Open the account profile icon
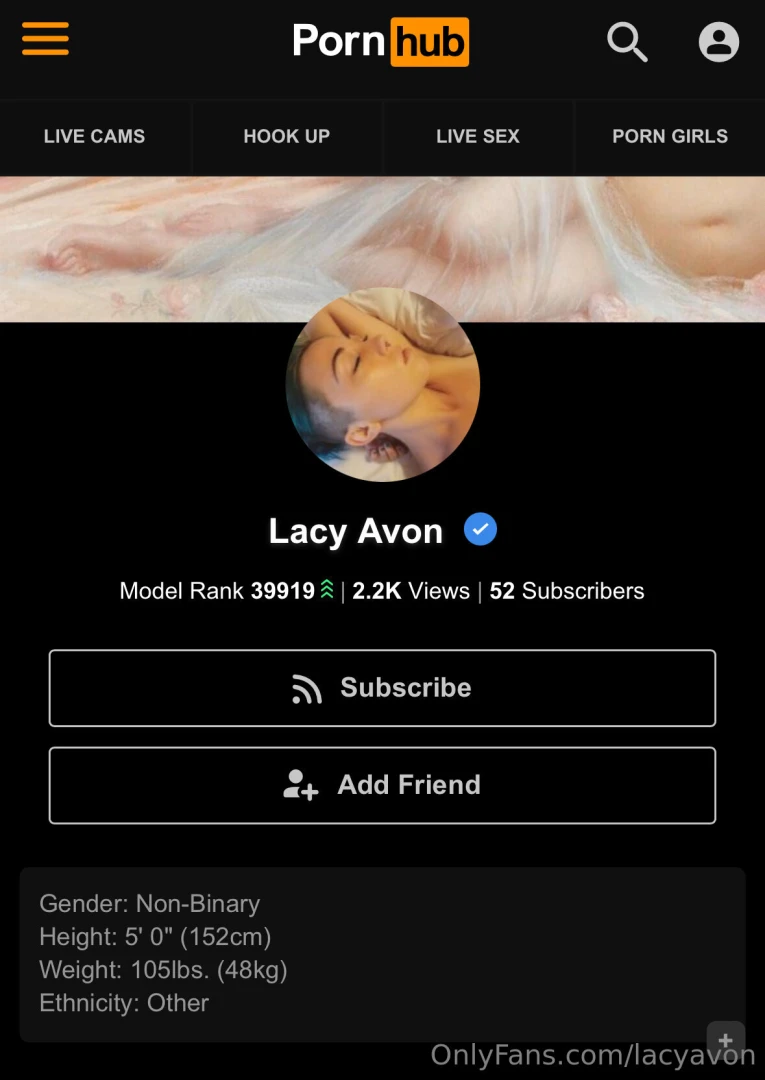The image size is (765, 1080). [718, 42]
